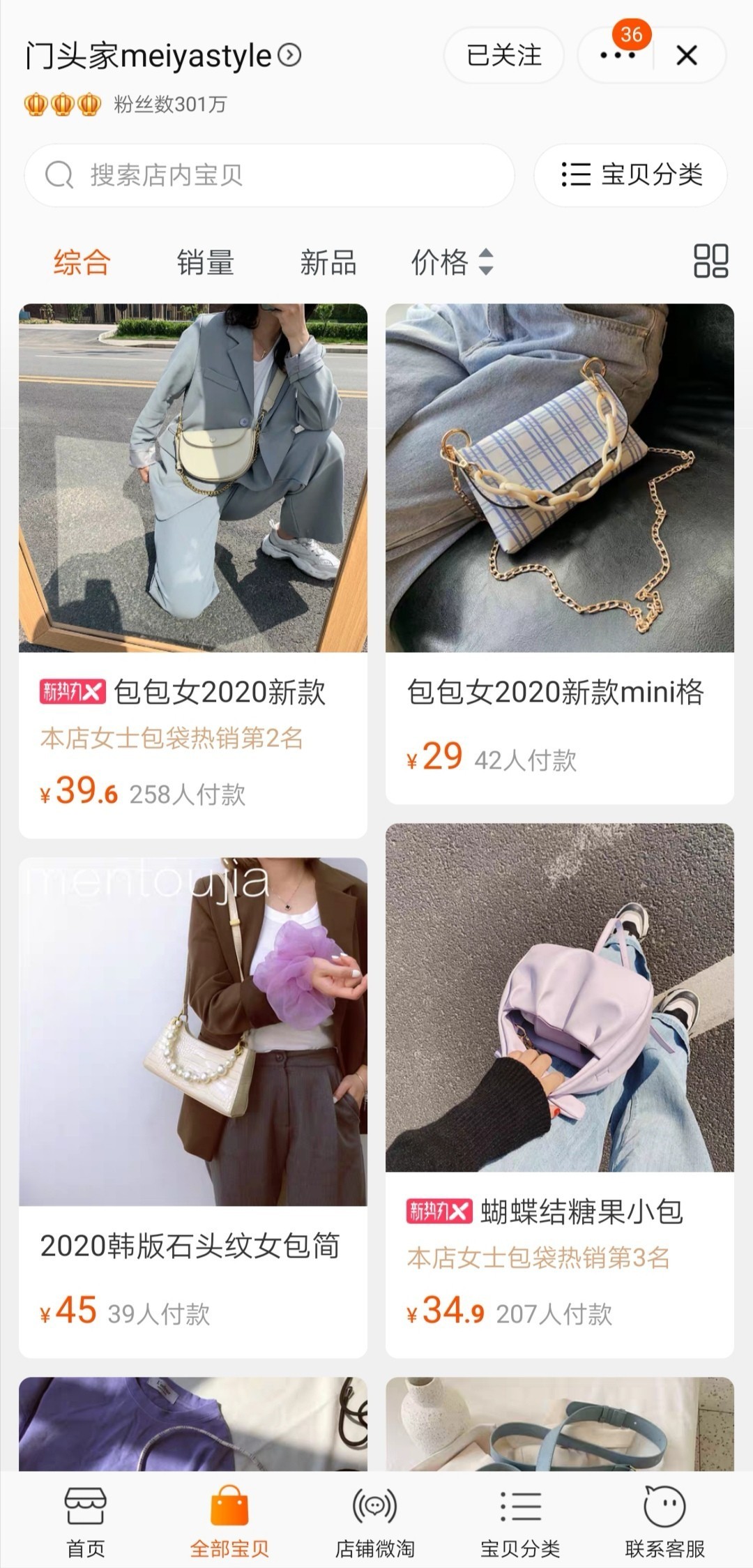Open store details via arrow next to store name

tap(288, 56)
